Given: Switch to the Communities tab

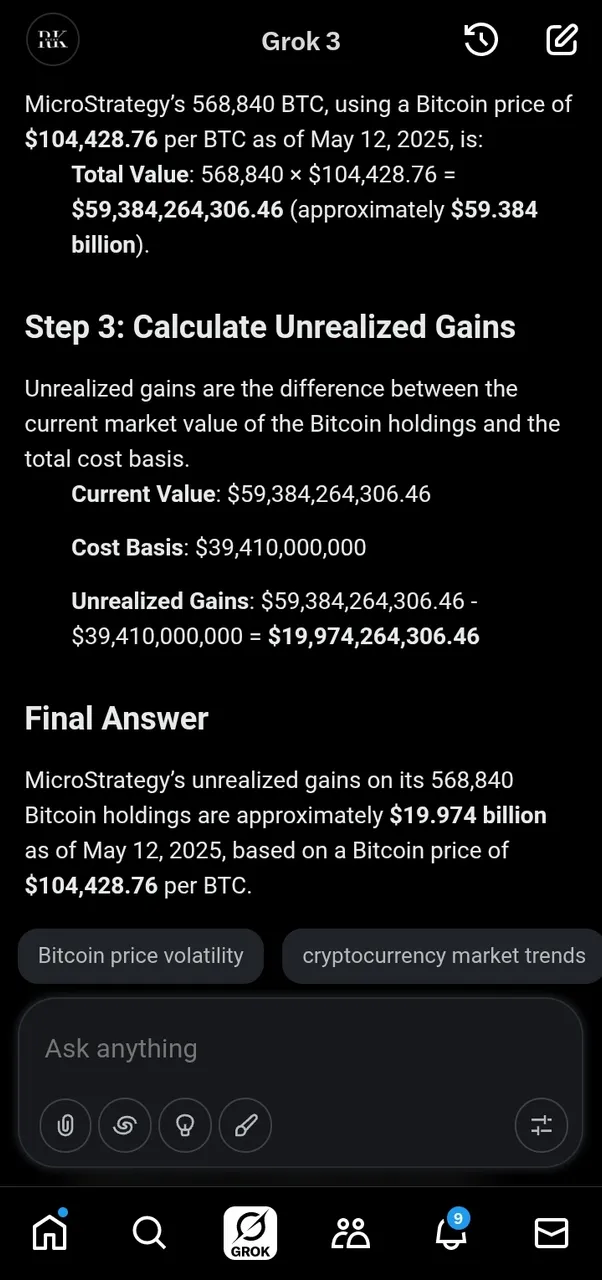Looking at the screenshot, I should pos(351,1233).
